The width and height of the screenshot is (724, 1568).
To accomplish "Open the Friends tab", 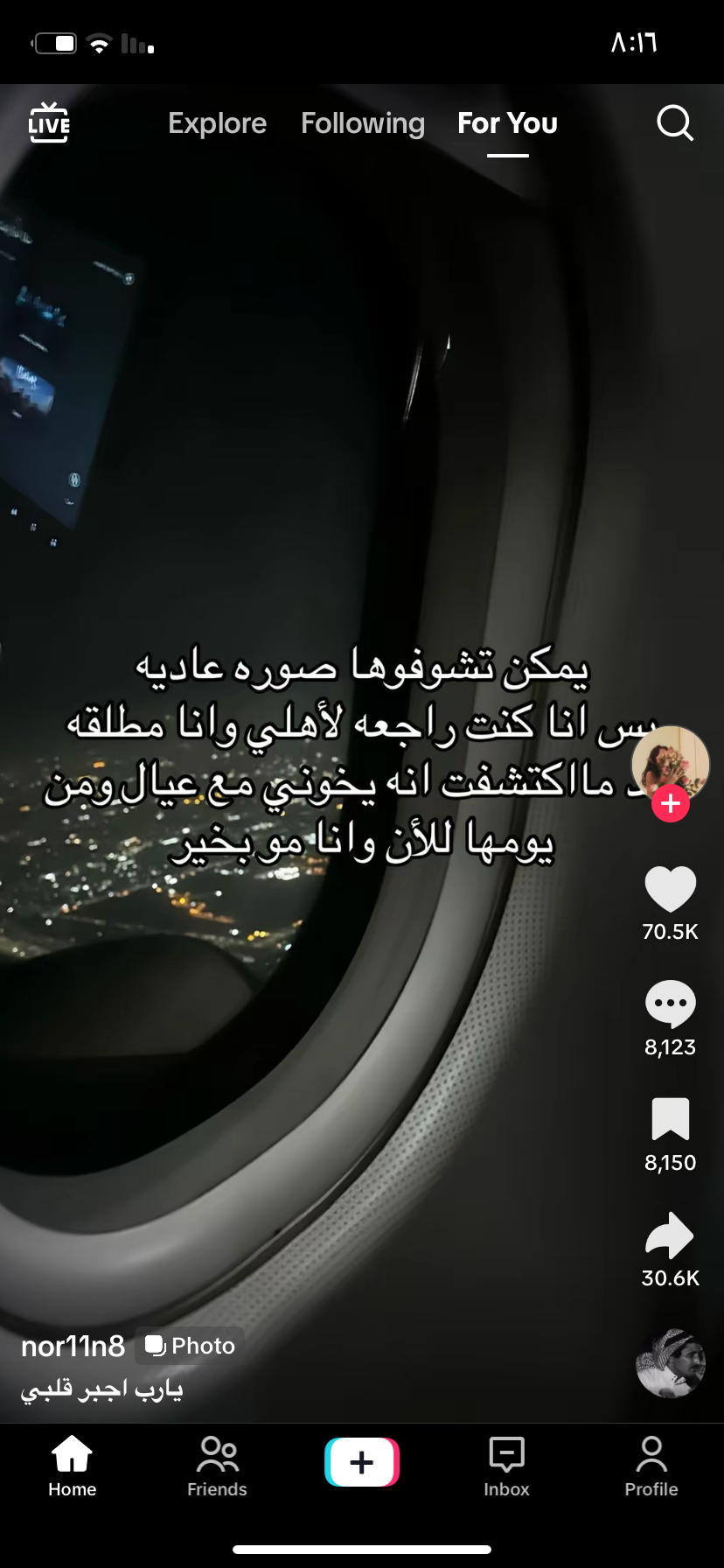I will point(217,1466).
